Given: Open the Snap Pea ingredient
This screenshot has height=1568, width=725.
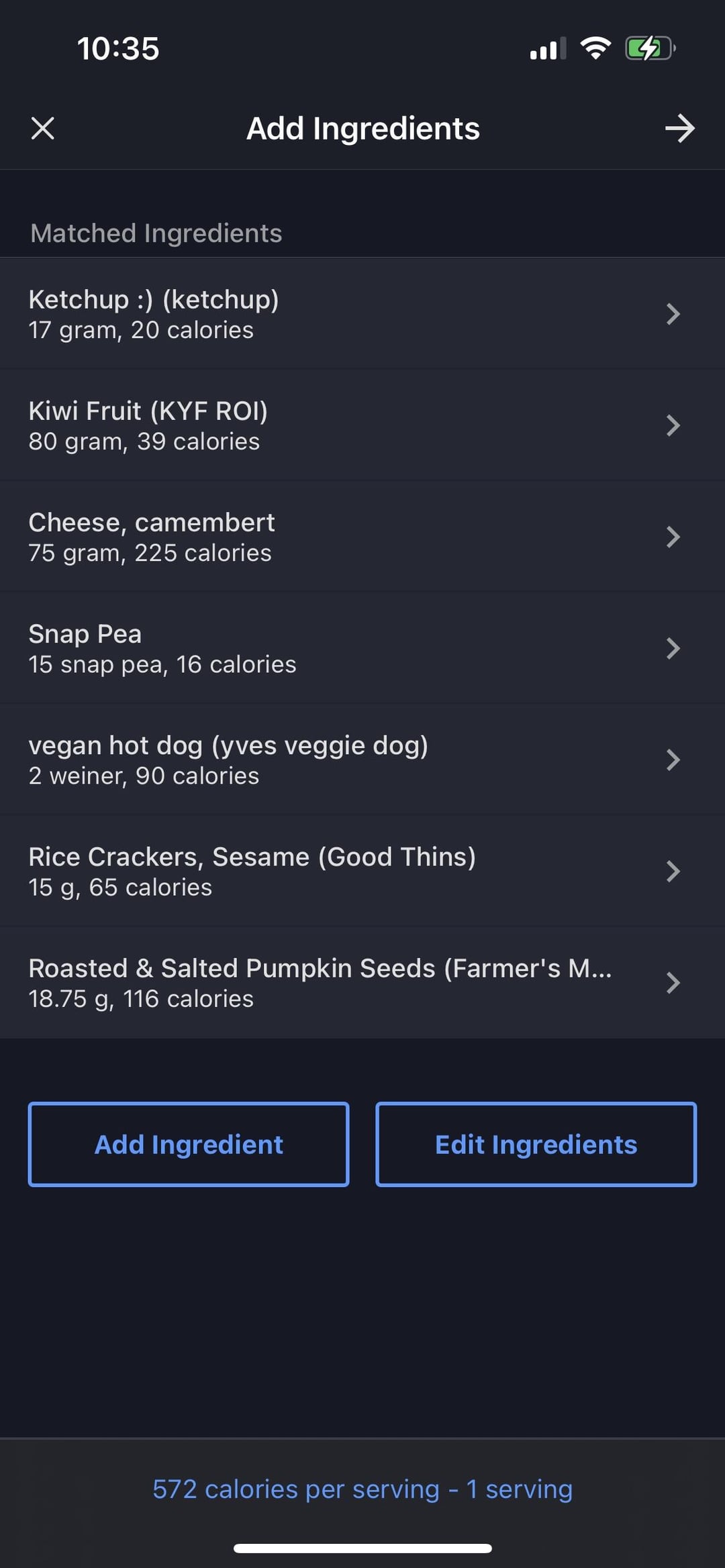Looking at the screenshot, I should coord(362,647).
